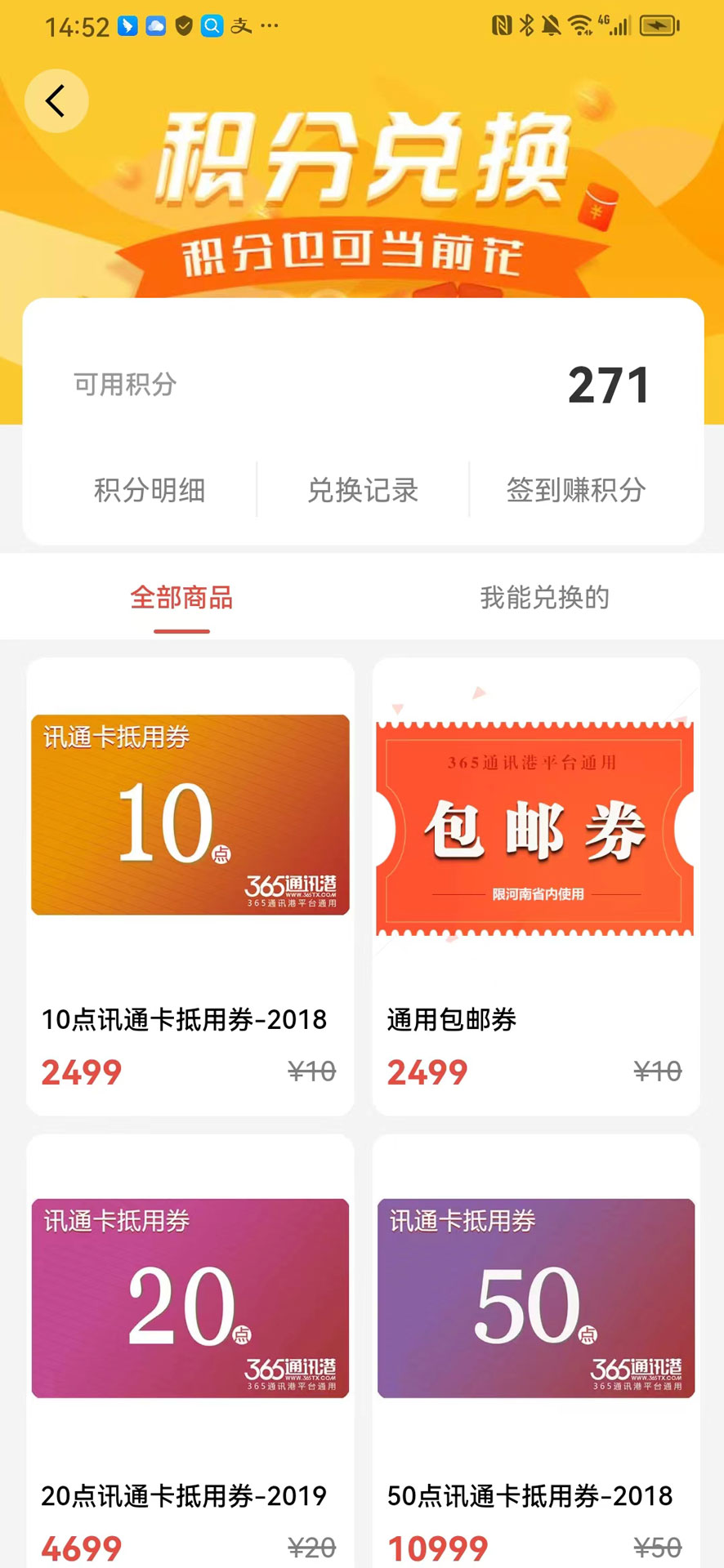
Task: Switch to the 我能兑换的 tab
Action: 543,598
